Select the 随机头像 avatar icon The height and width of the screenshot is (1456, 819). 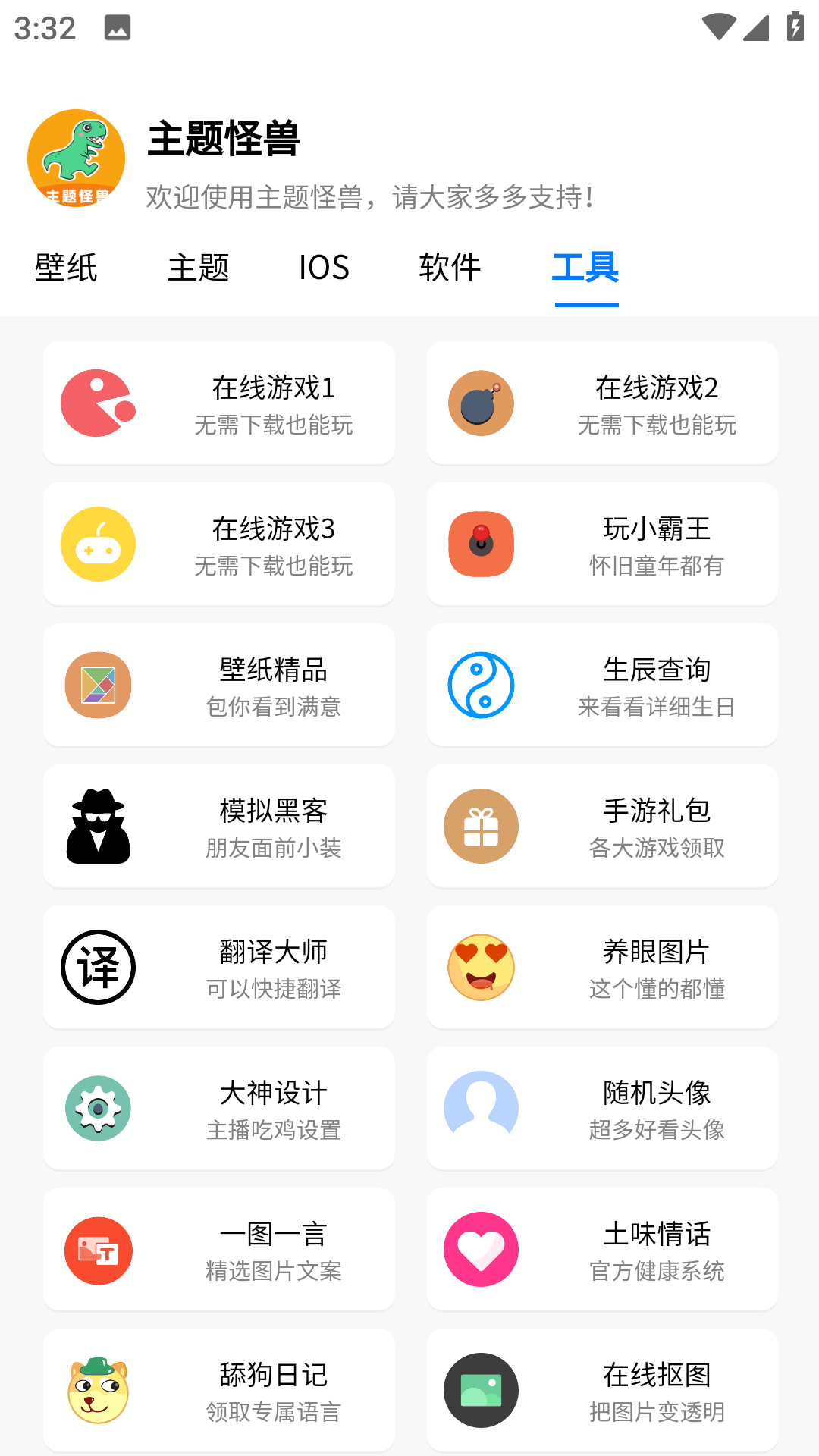(481, 1108)
